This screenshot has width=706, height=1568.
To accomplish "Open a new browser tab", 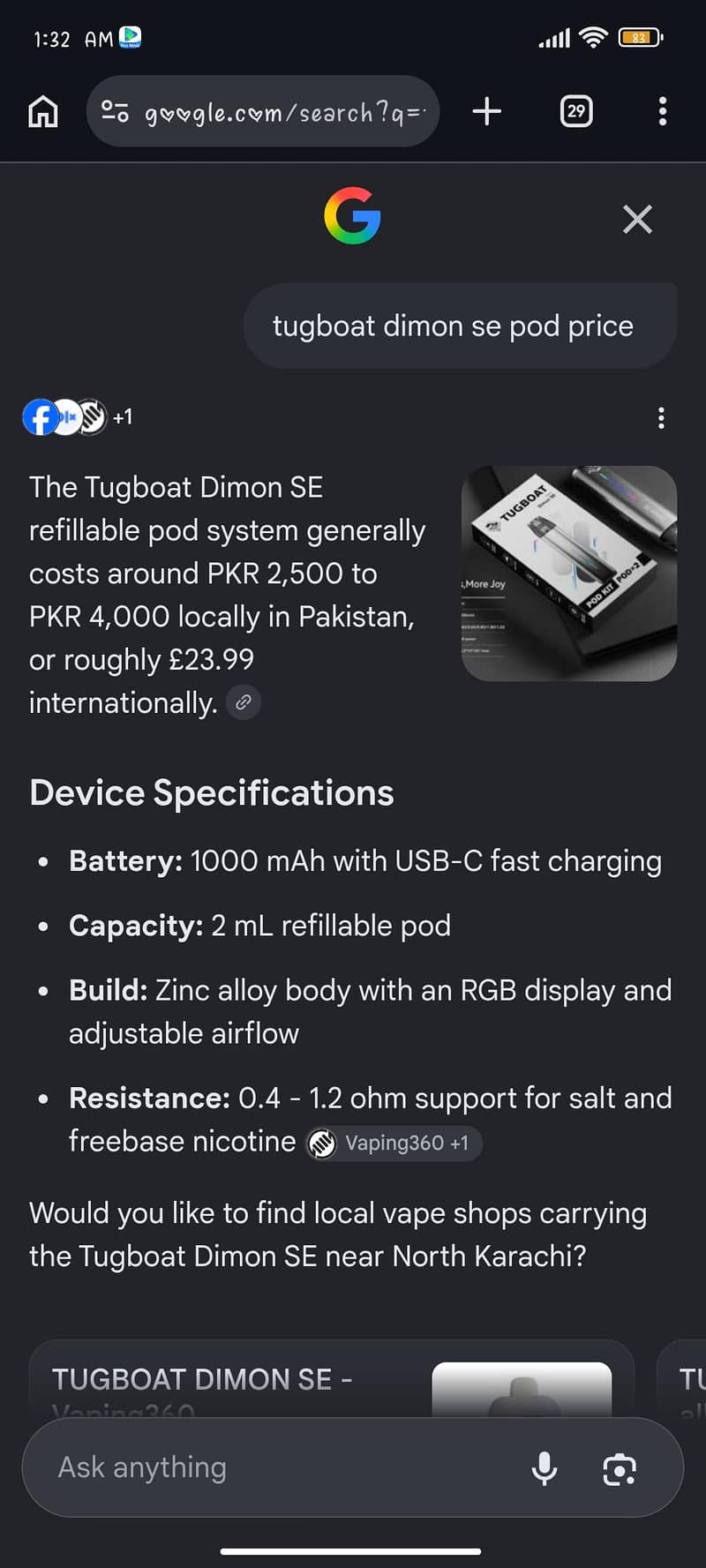I will 487,111.
